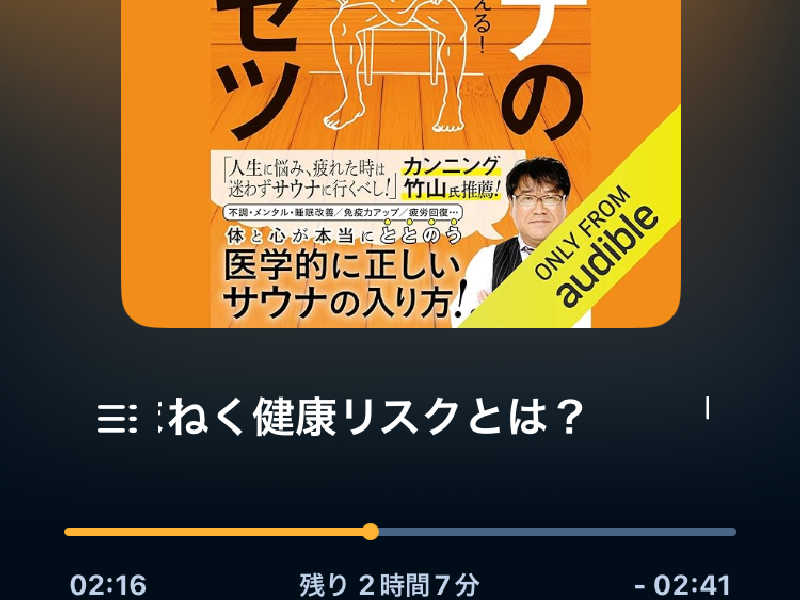The image size is (800, 600).
Task: Tap the playback progress slider
Action: click(400, 532)
